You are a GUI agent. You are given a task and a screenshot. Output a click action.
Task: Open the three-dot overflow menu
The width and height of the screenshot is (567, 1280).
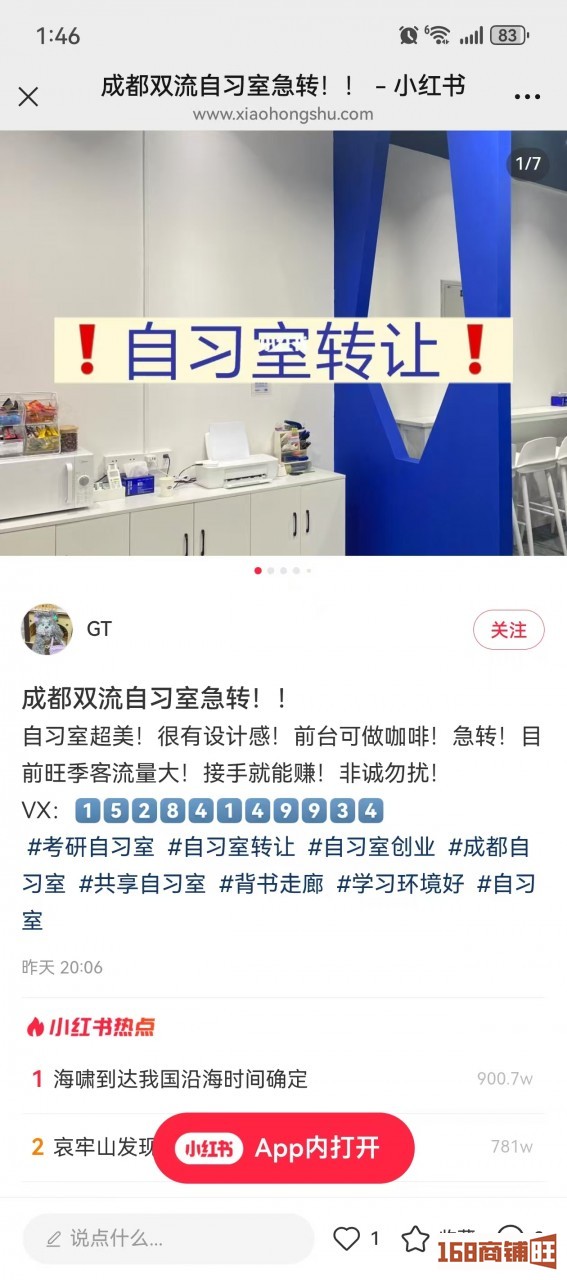(x=527, y=97)
